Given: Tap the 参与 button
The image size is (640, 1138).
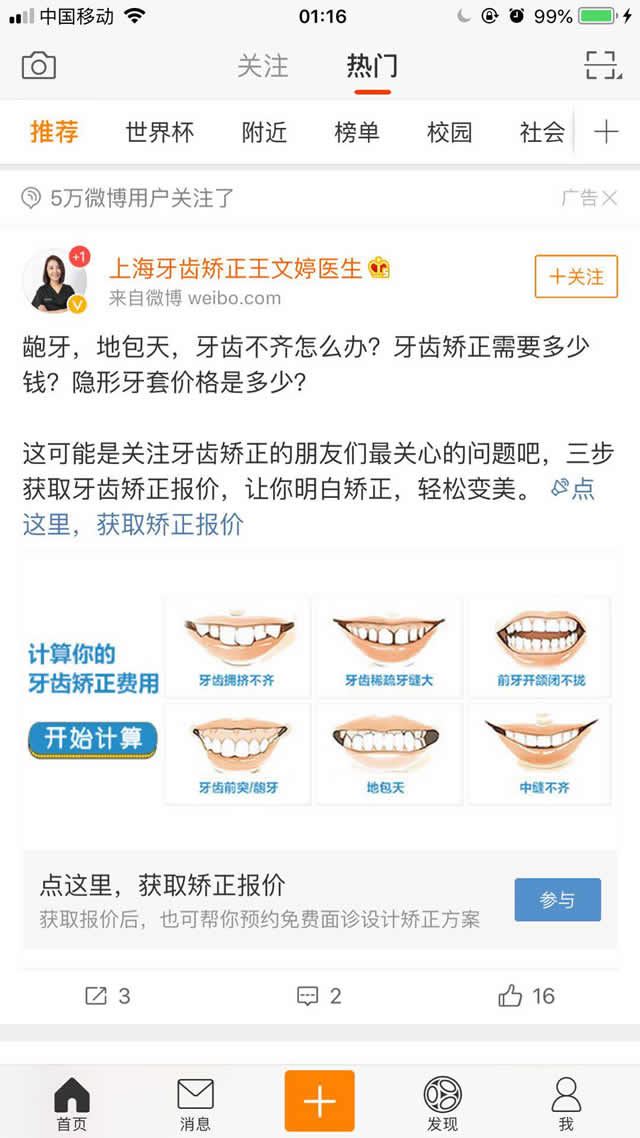Looking at the screenshot, I should click(557, 900).
